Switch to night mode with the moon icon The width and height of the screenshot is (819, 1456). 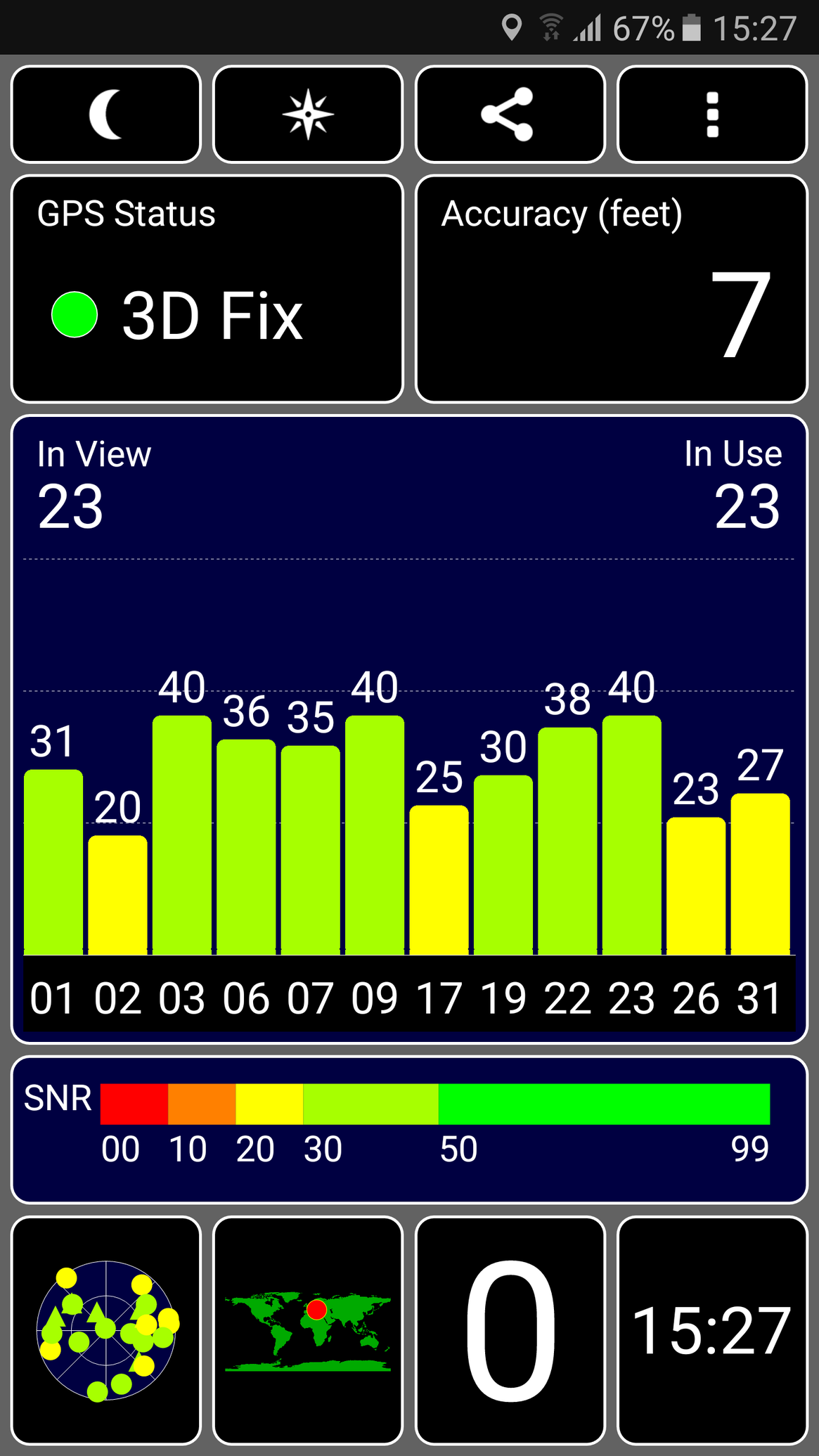(x=106, y=114)
